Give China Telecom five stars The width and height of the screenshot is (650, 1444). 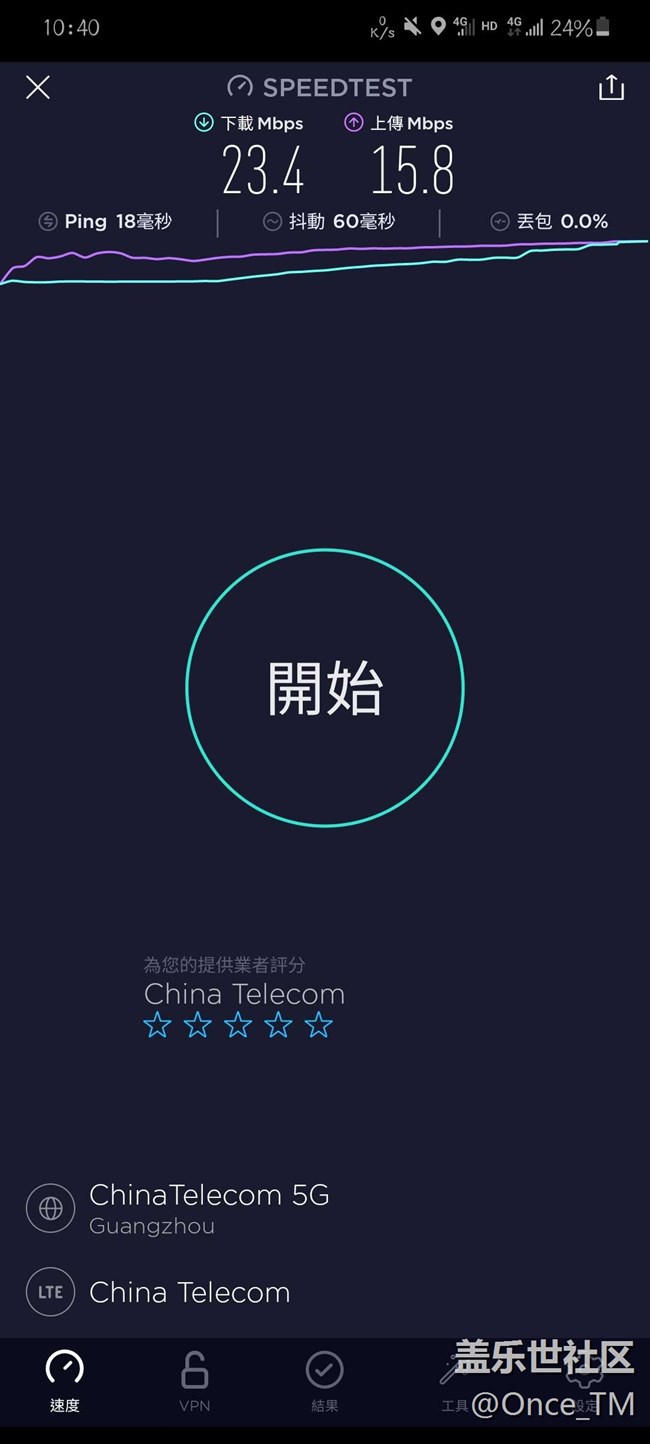[x=318, y=1025]
